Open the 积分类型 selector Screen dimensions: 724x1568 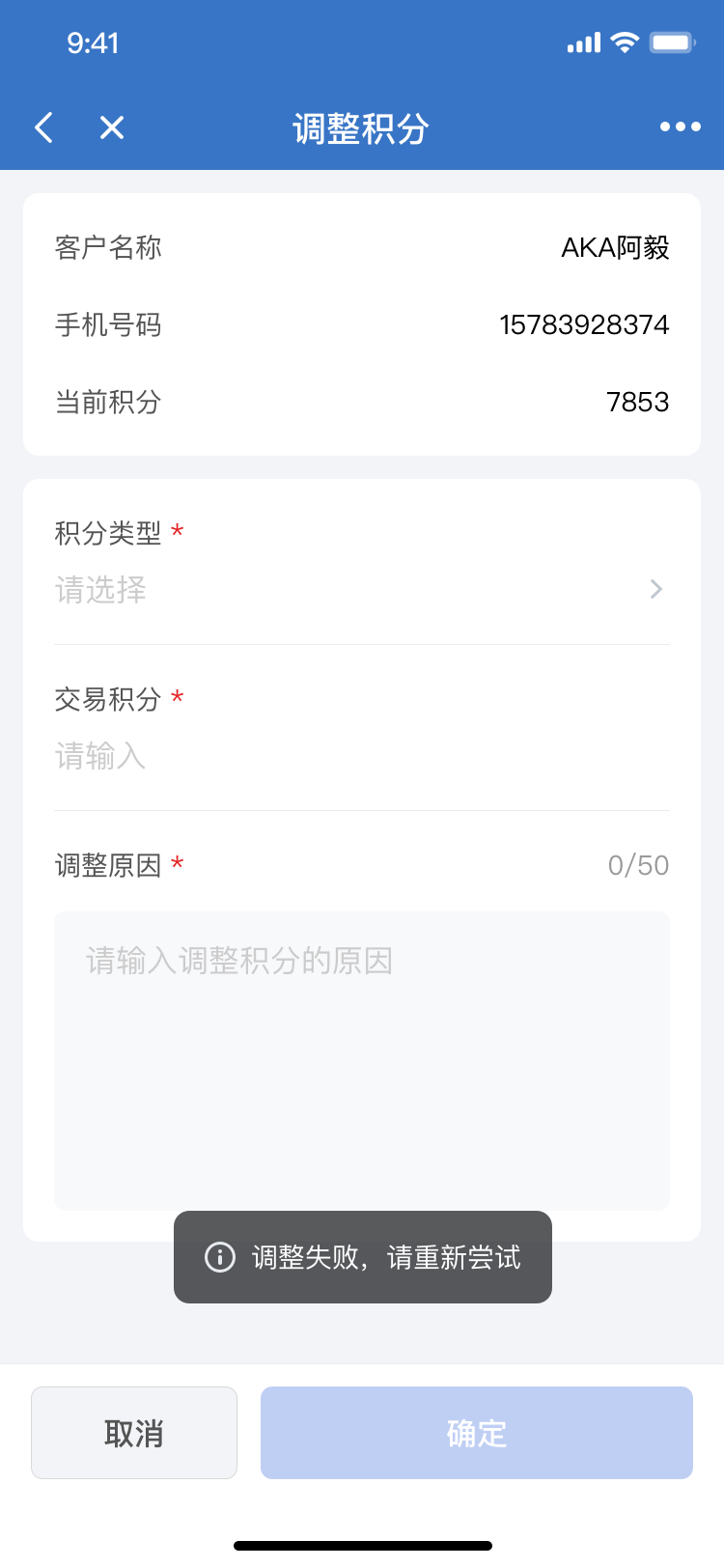point(362,589)
